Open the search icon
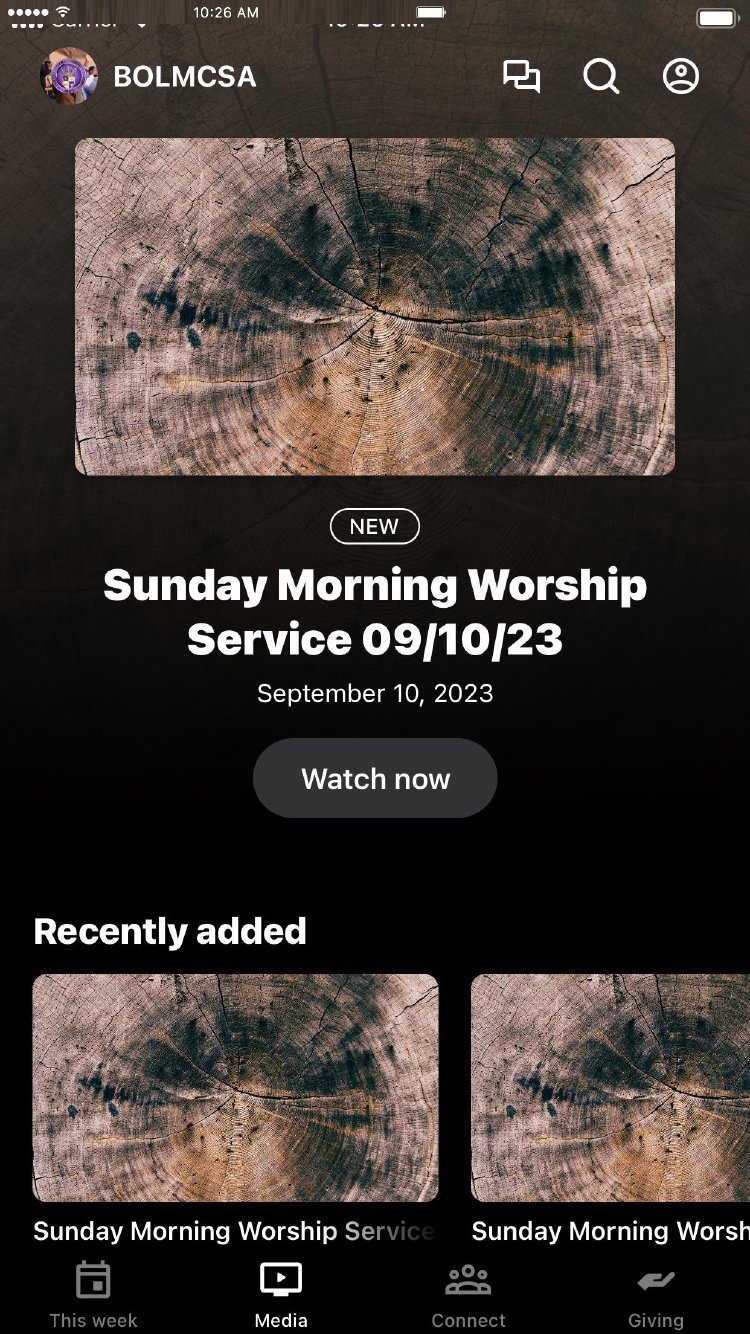The image size is (750, 1334). [601, 77]
